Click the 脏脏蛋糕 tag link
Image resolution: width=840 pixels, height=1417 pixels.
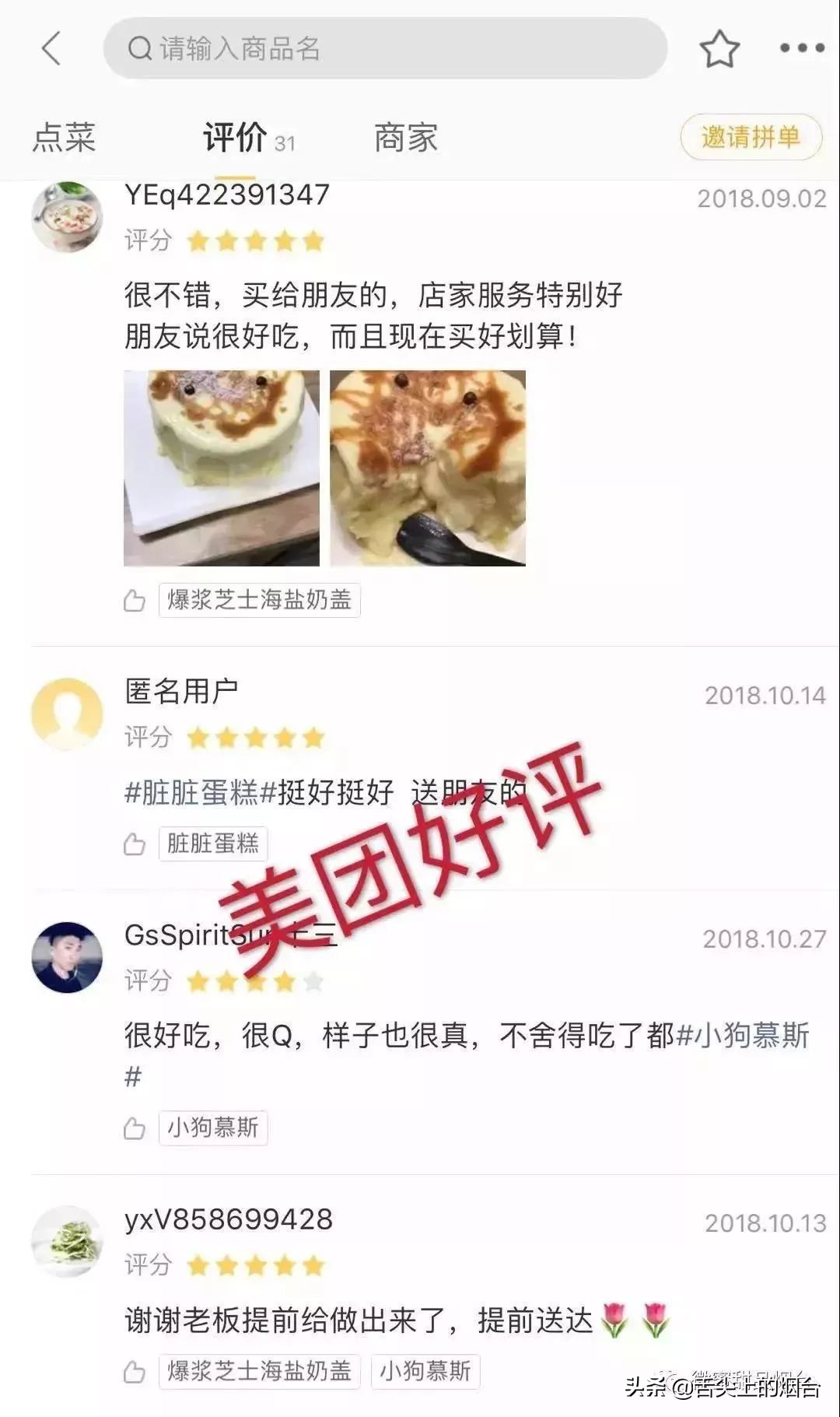(214, 844)
